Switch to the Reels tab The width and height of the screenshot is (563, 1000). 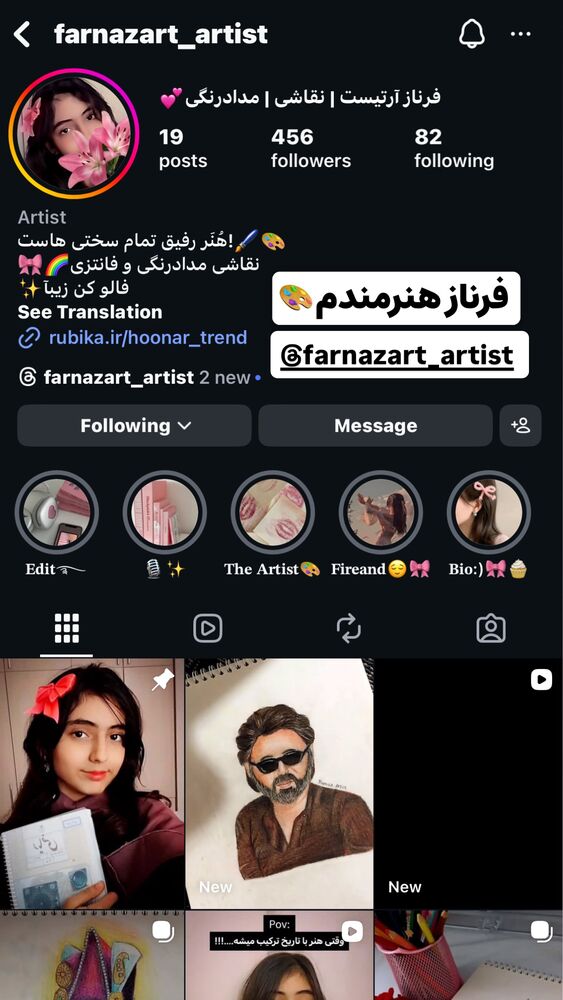click(208, 629)
